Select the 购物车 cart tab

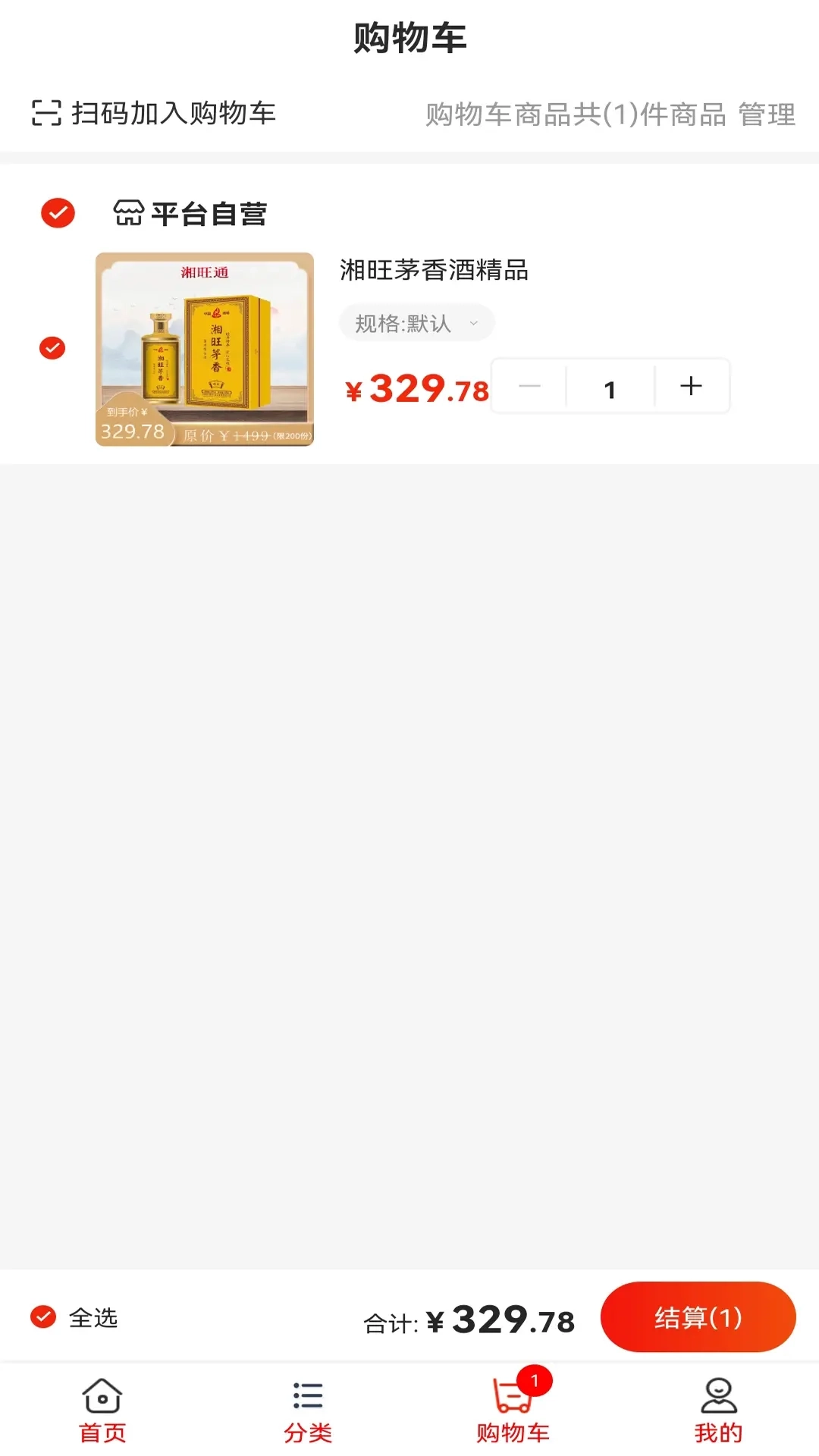[x=513, y=1410]
